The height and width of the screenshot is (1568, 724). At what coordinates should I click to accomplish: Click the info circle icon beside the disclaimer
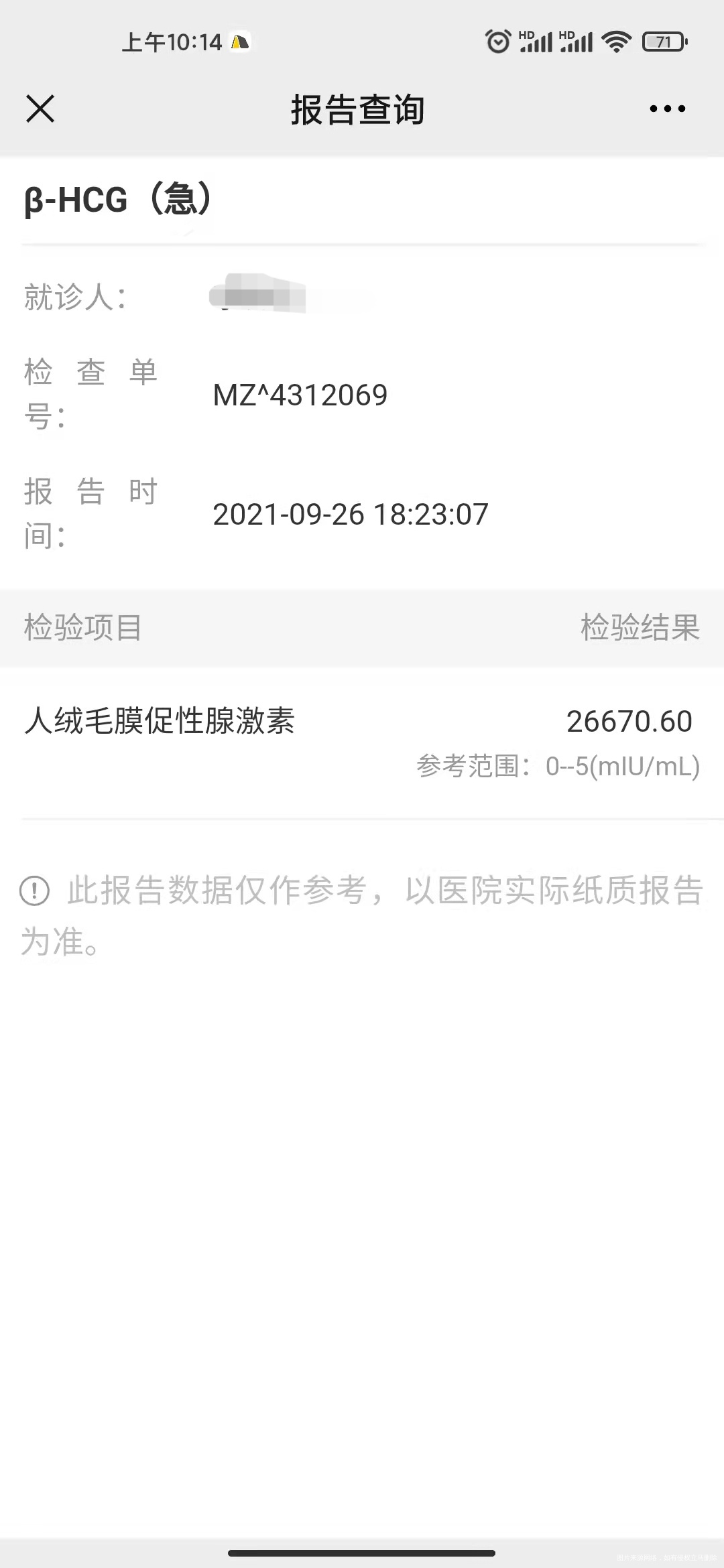click(x=34, y=888)
